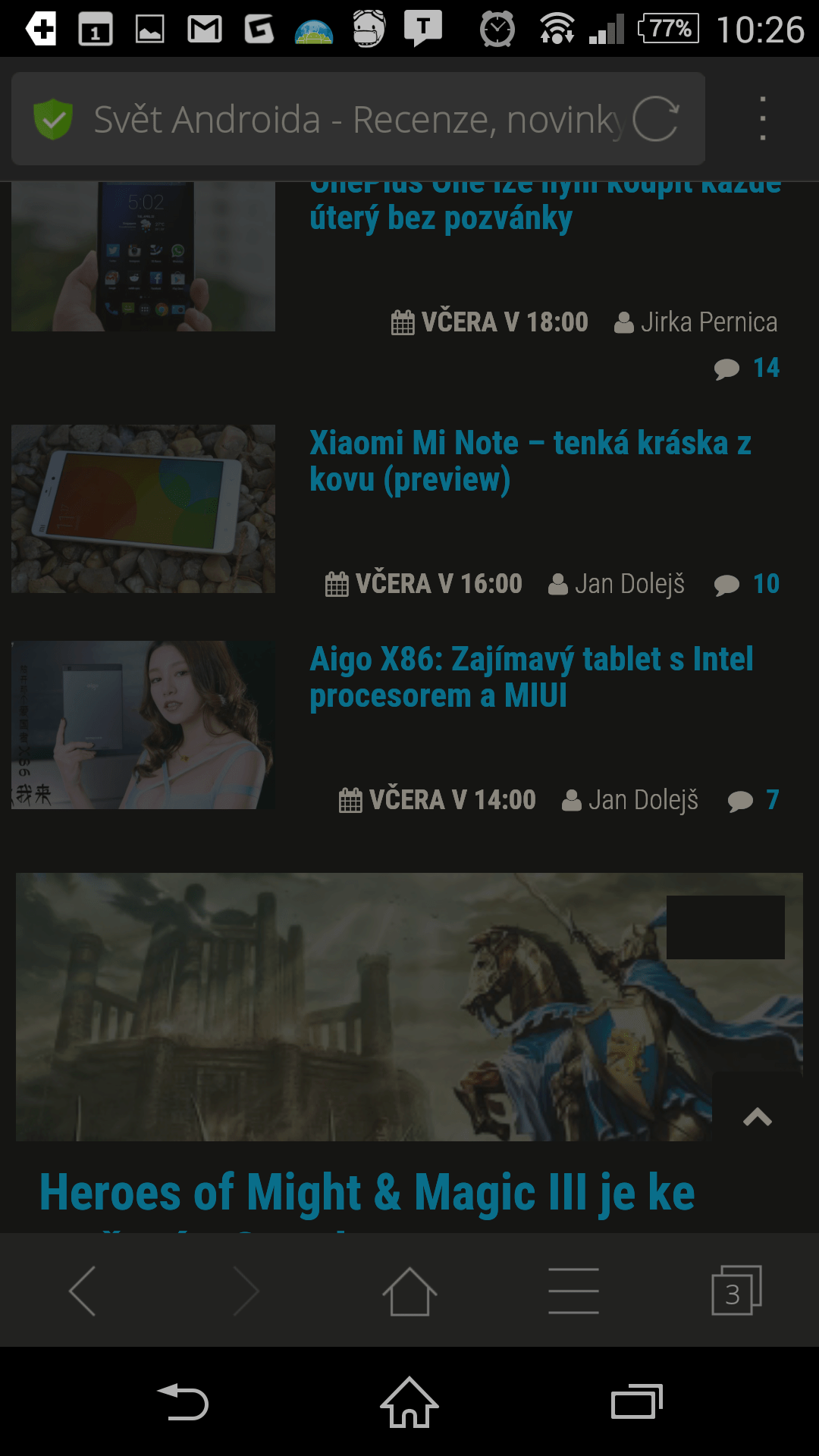The width and height of the screenshot is (819, 1456).
Task: Open the Aigo X86 tablet article
Action: point(532,677)
